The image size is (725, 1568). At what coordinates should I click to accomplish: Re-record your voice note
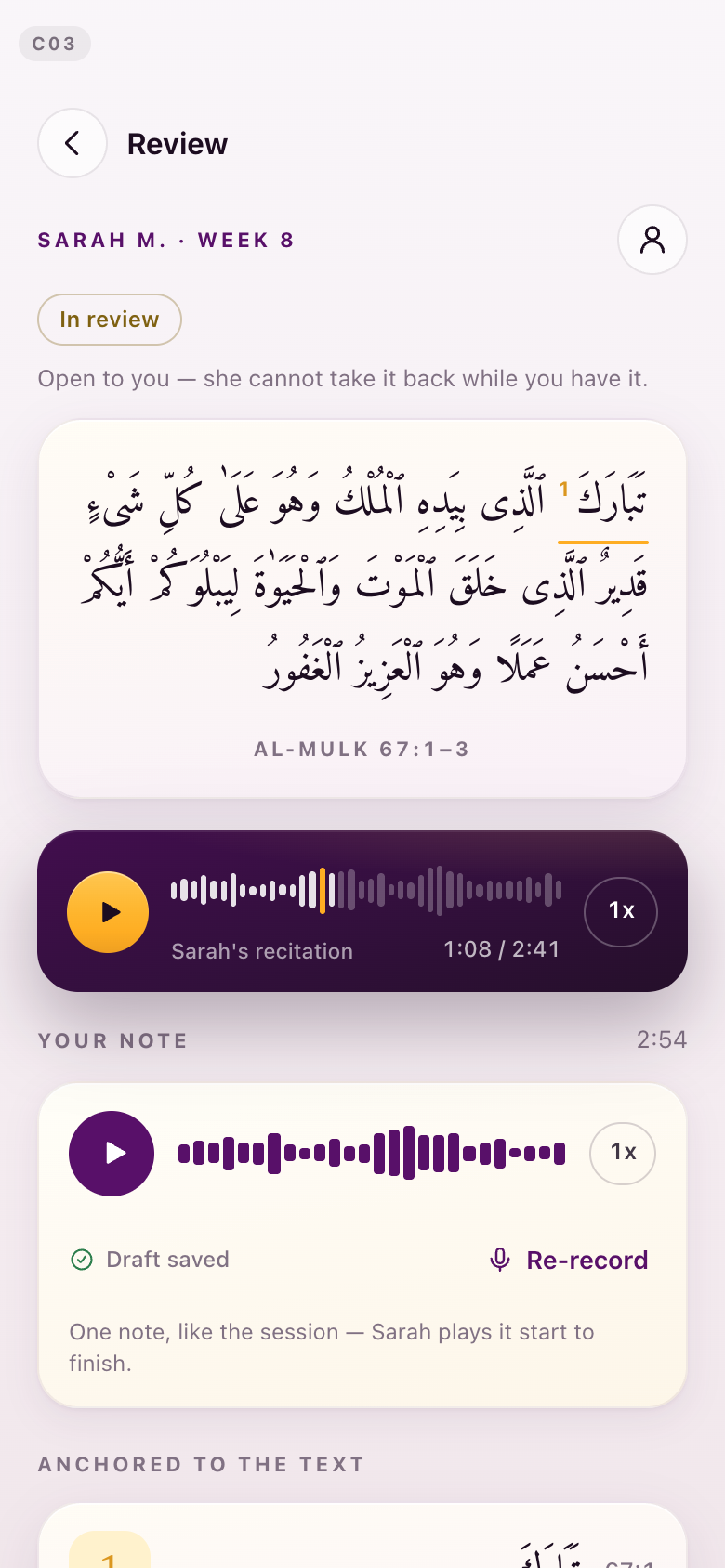point(569,1260)
